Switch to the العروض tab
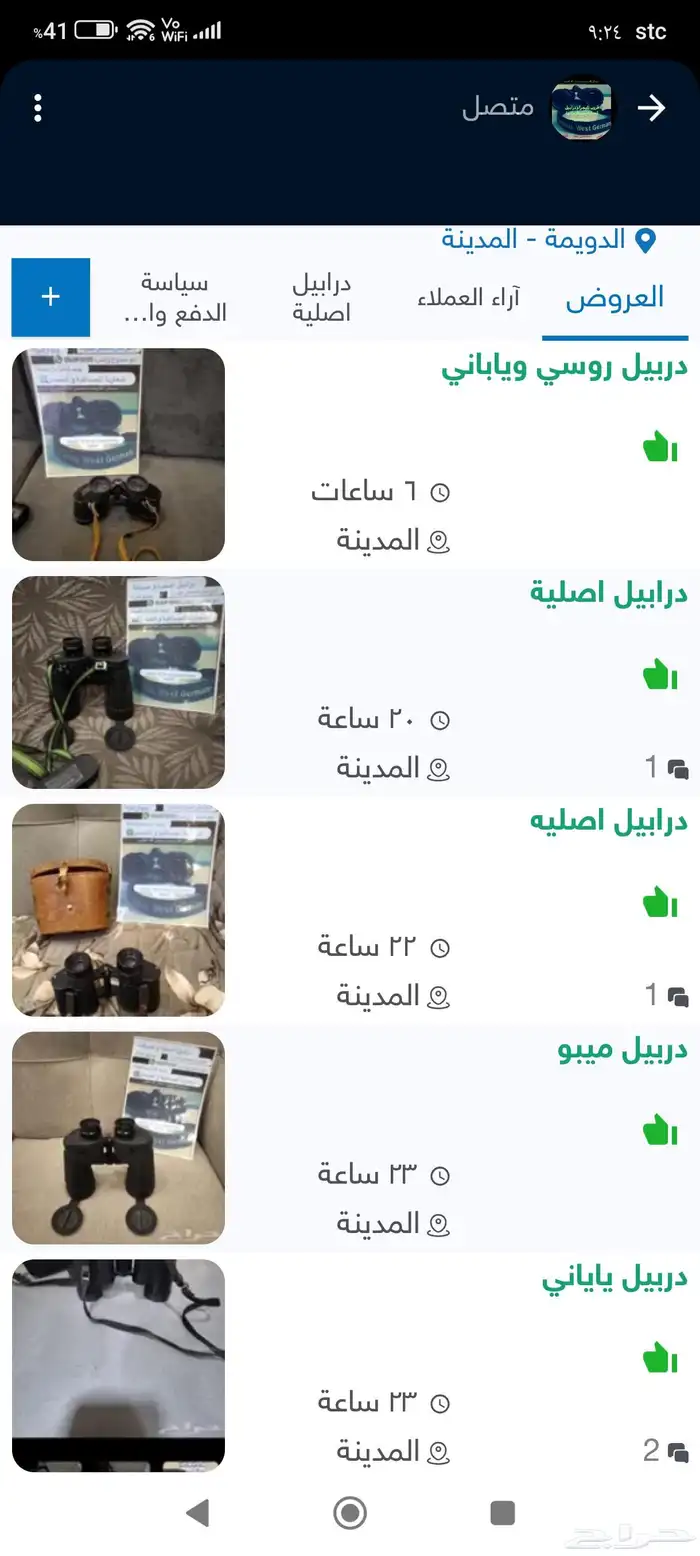This screenshot has width=700, height=1556. point(615,298)
